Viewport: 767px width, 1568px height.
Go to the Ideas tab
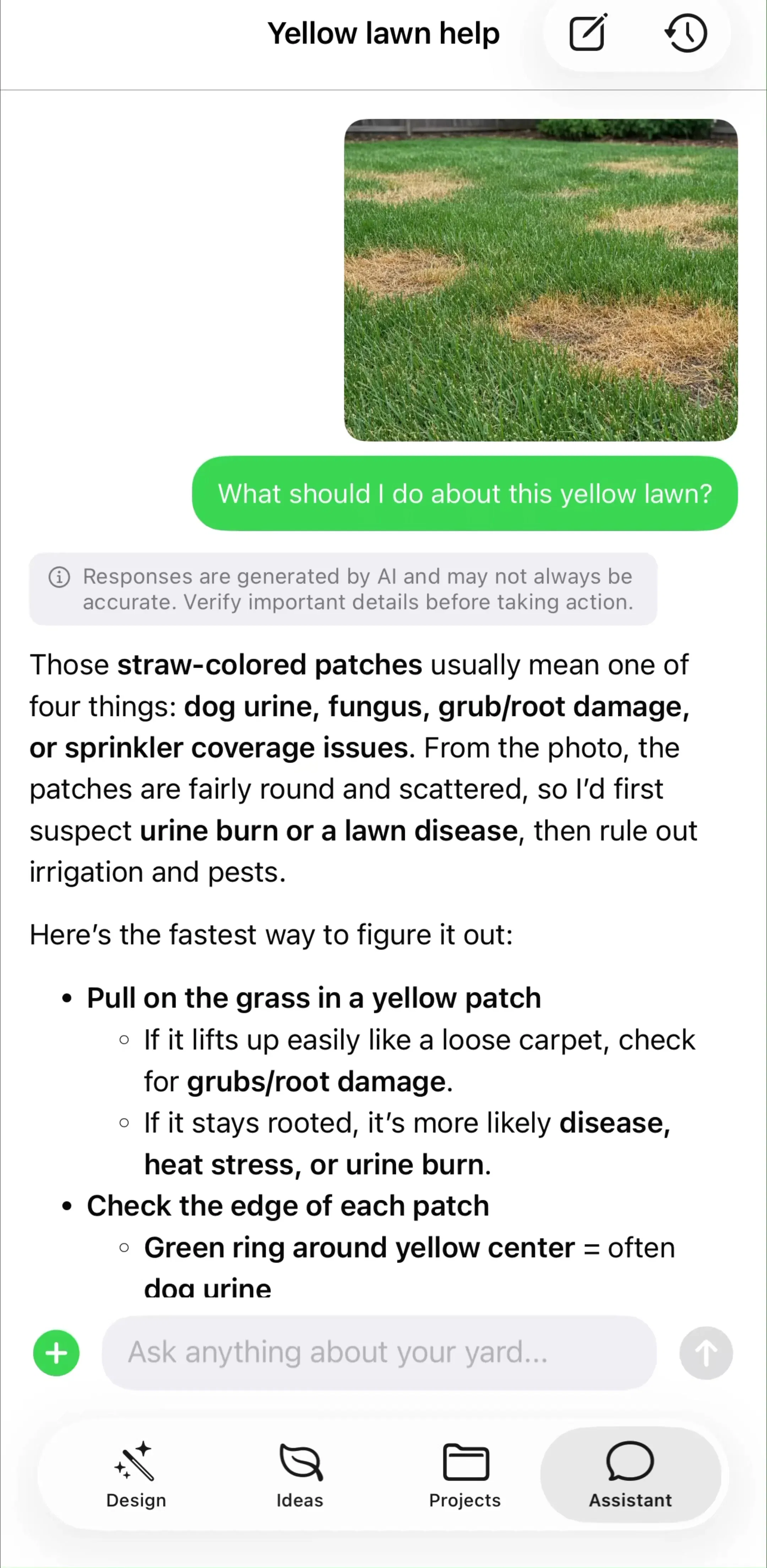[300, 1475]
